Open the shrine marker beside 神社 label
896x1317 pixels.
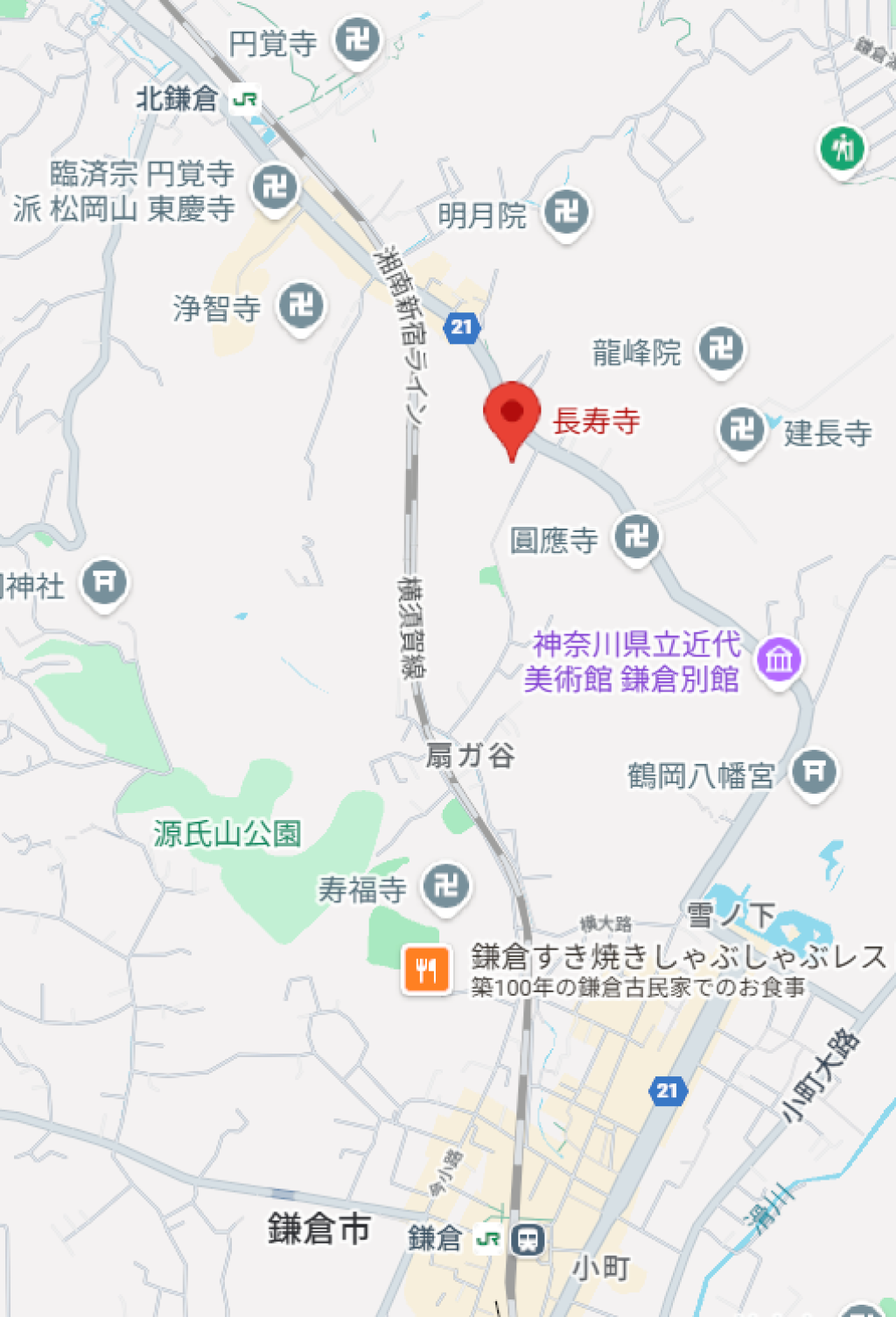click(105, 582)
